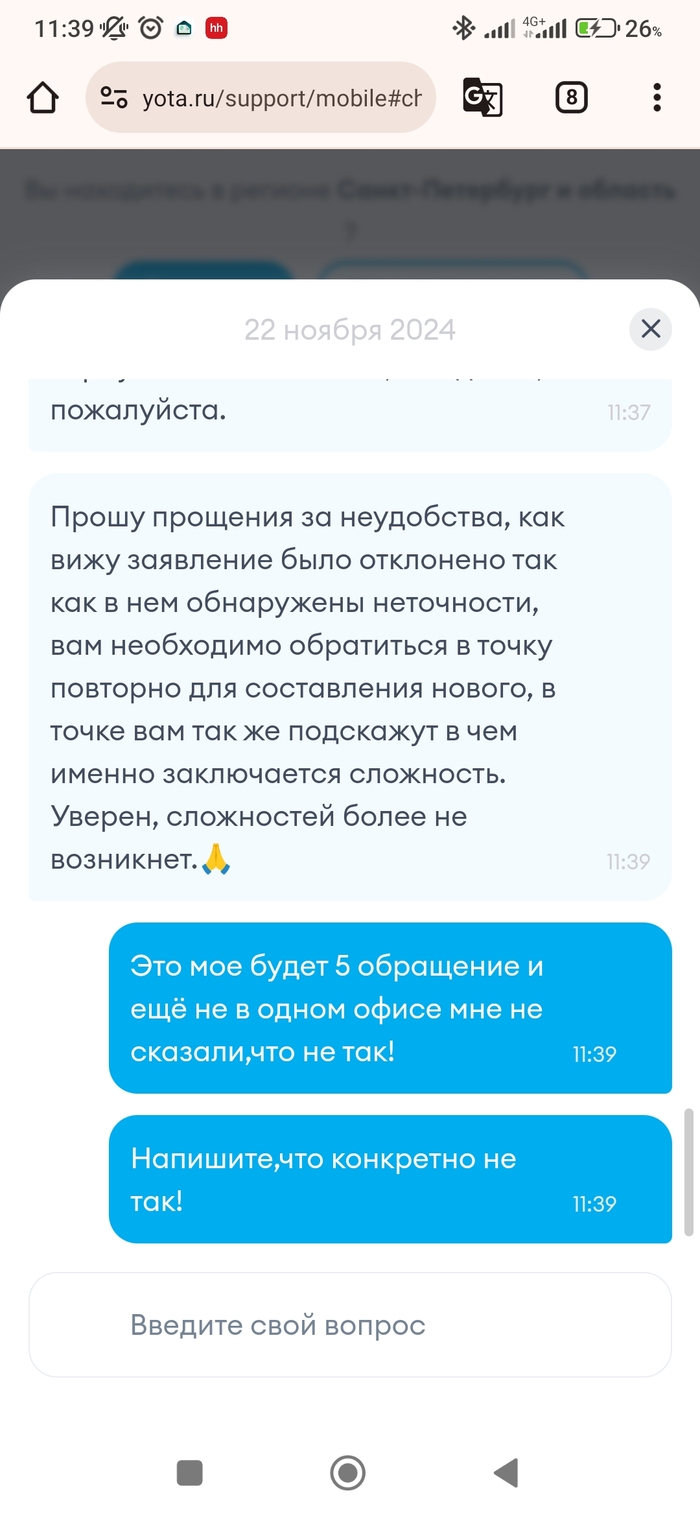This screenshot has height=1517, width=700.
Task: Go back with the system back button
Action: [x=506, y=1472]
